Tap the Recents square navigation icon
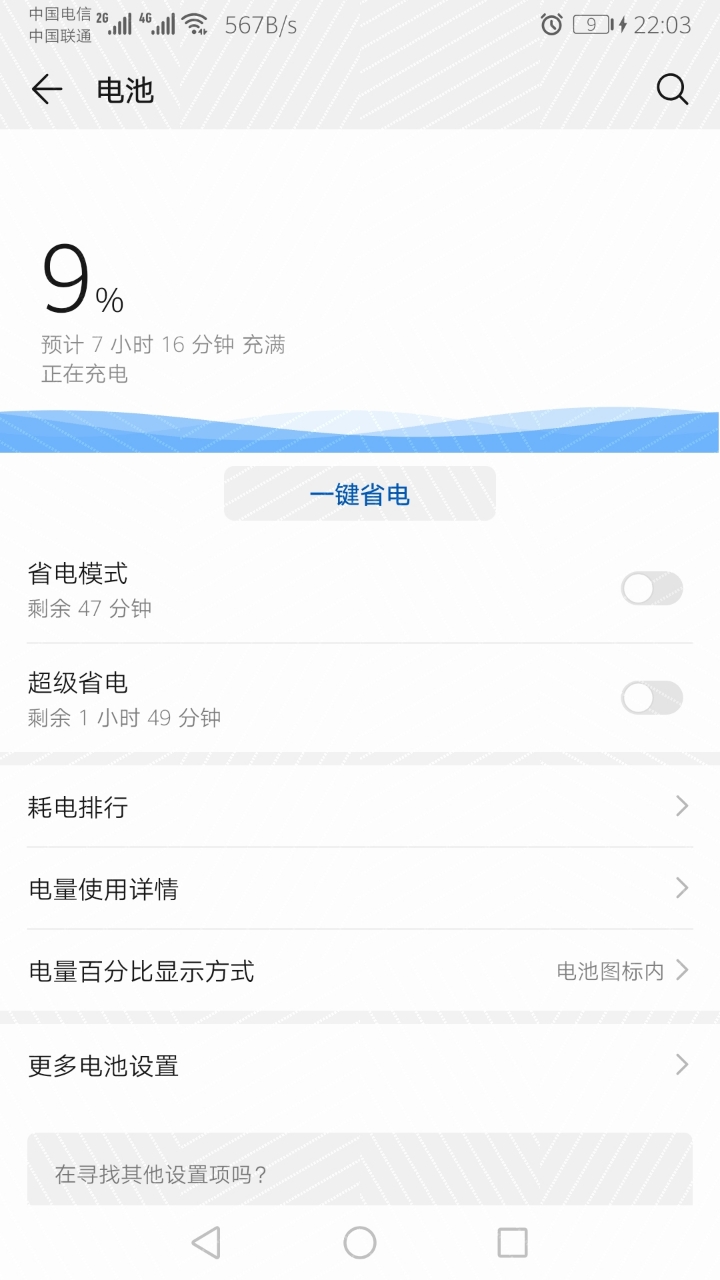The height and width of the screenshot is (1280, 720). 511,1243
